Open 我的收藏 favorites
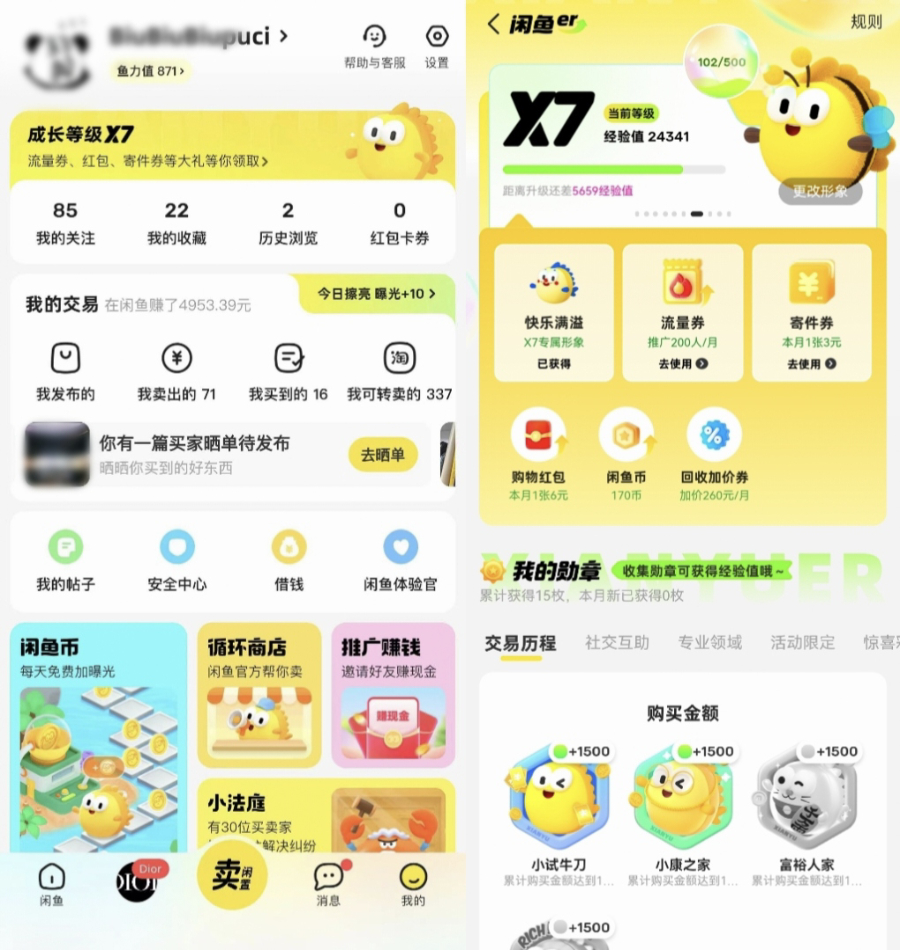The image size is (900, 950). click(177, 222)
